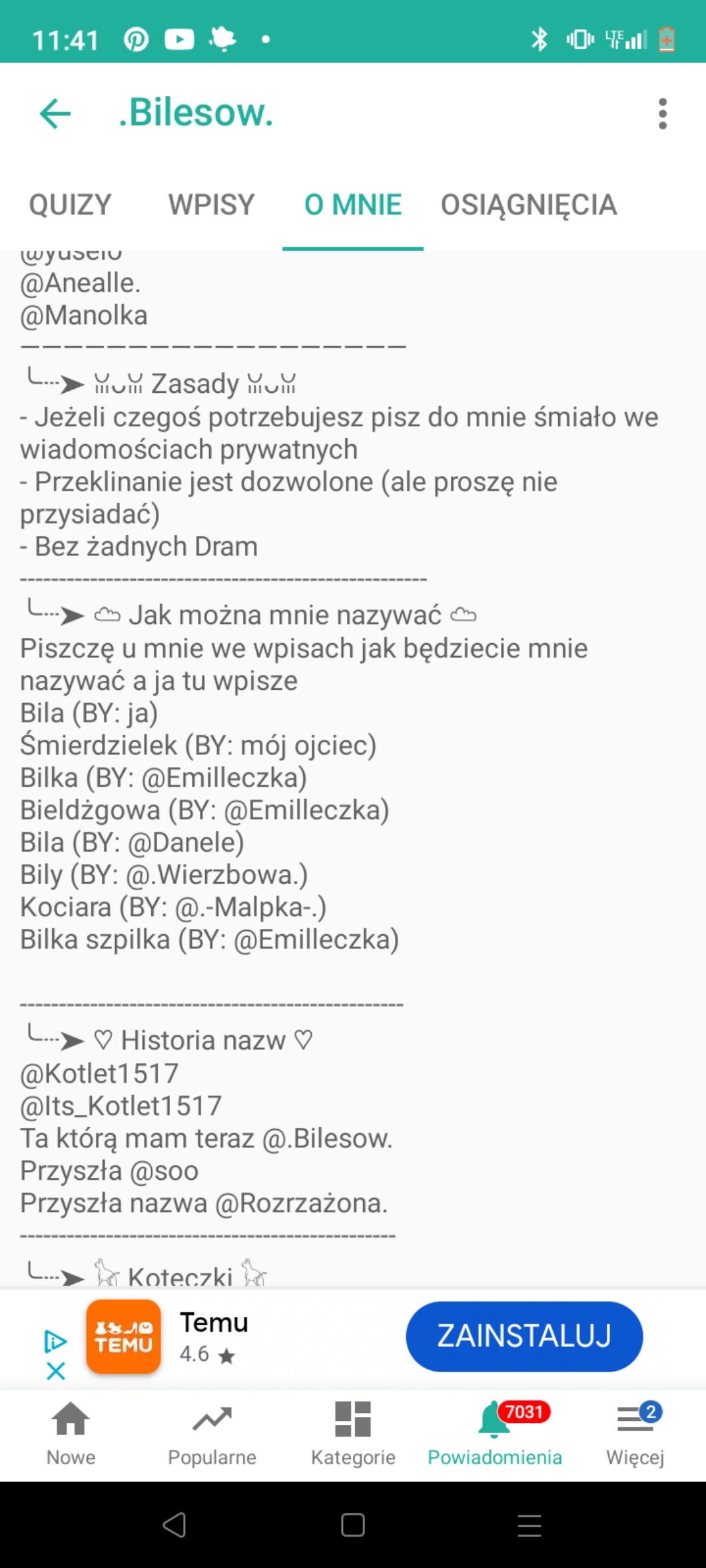Viewport: 706px width, 1568px height.
Task: Select the O MNIE tab
Action: pos(353,204)
